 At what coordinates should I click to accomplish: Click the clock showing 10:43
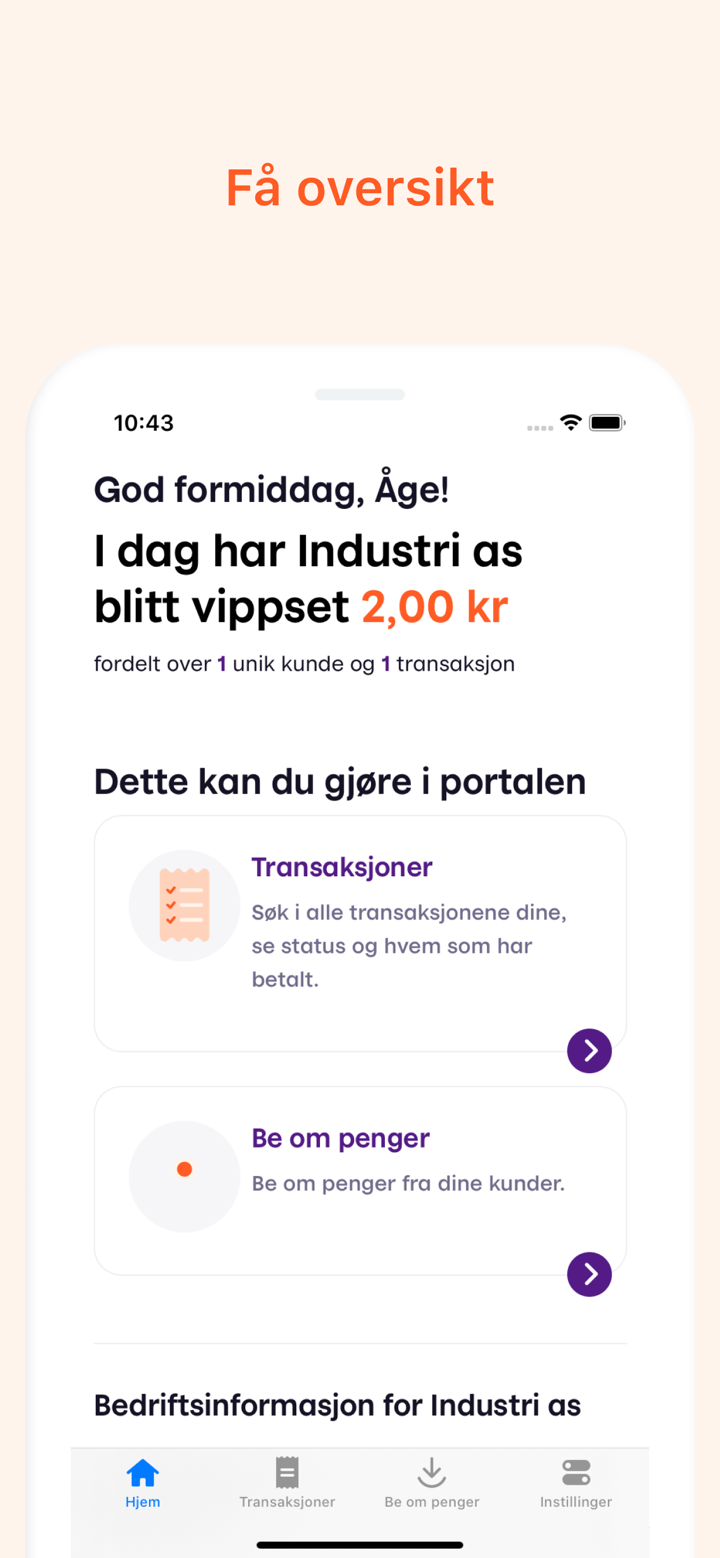144,423
